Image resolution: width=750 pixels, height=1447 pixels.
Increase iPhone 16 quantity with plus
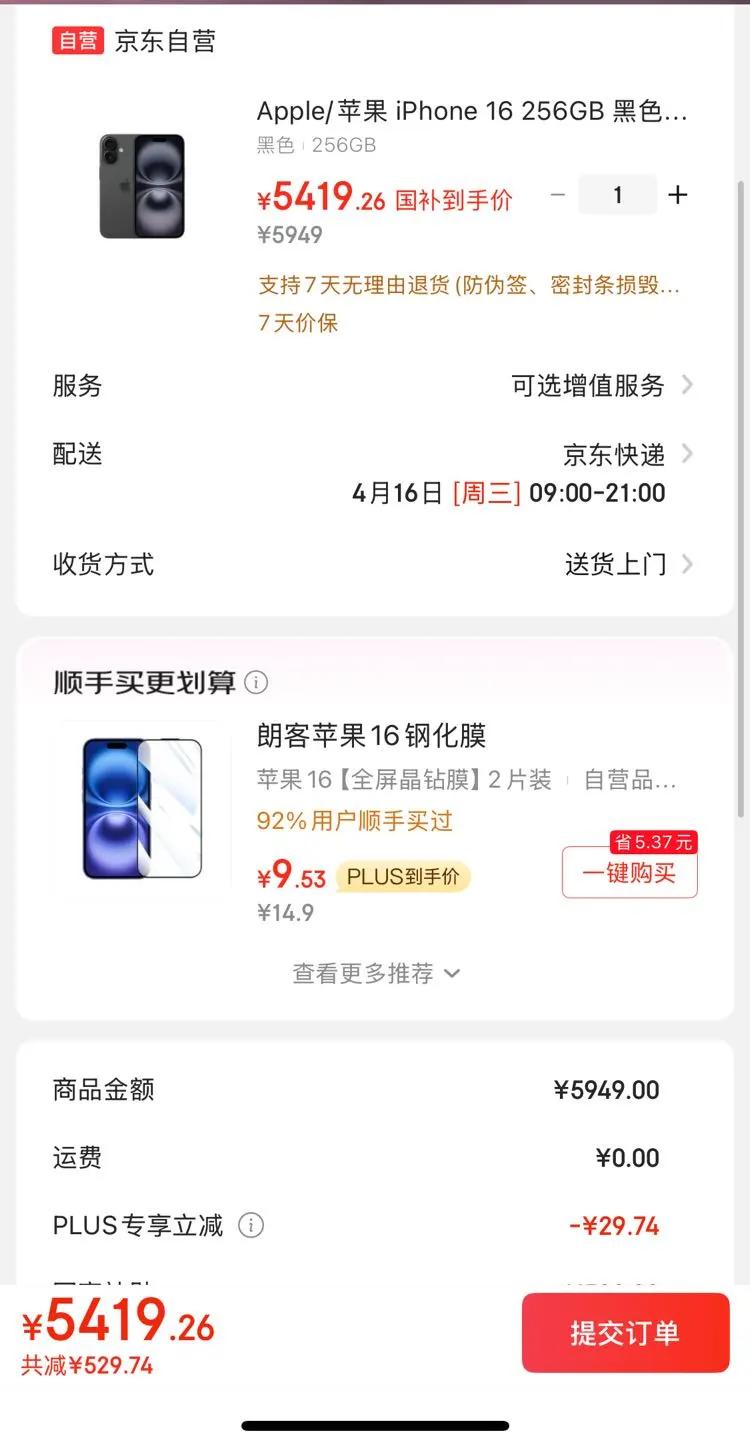pos(678,195)
